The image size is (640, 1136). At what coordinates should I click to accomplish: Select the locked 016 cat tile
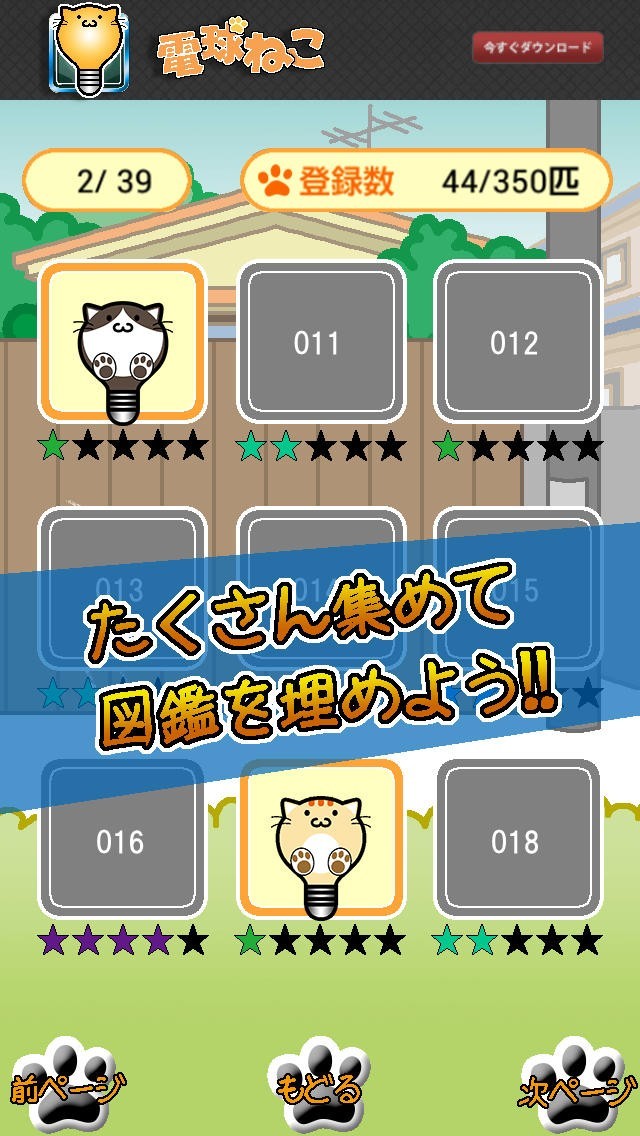click(x=122, y=840)
